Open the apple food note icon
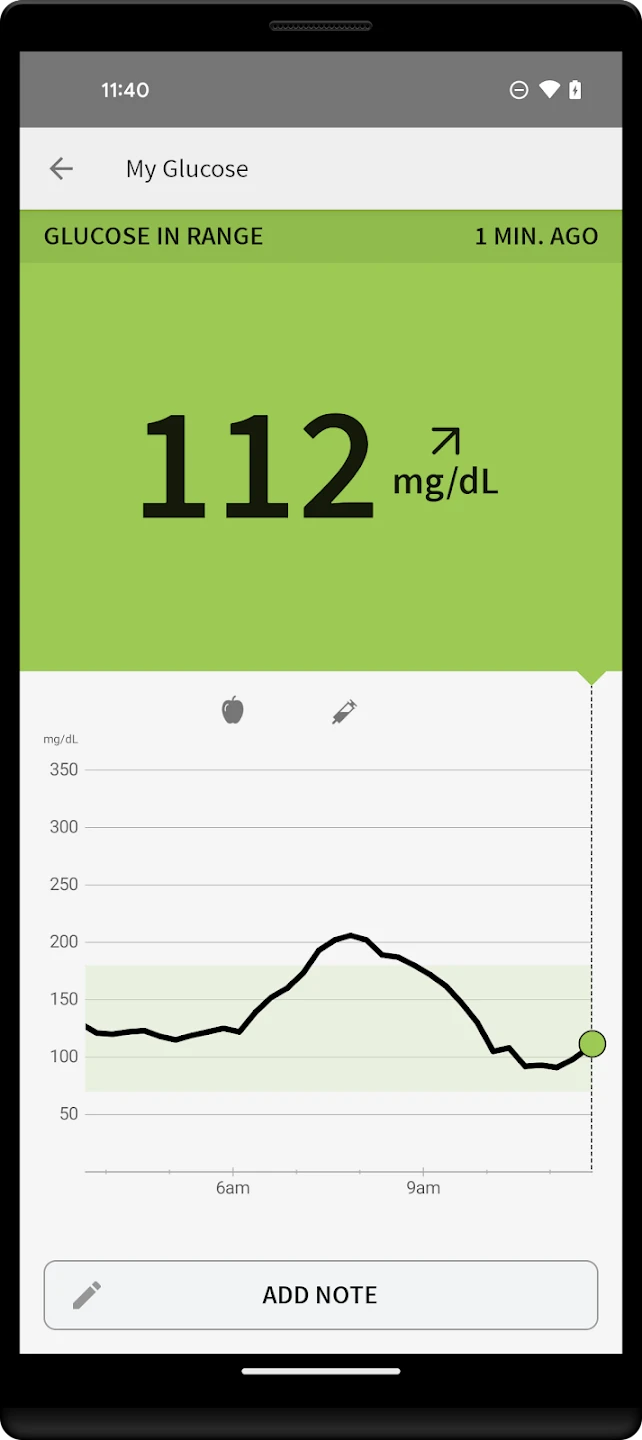 point(233,711)
